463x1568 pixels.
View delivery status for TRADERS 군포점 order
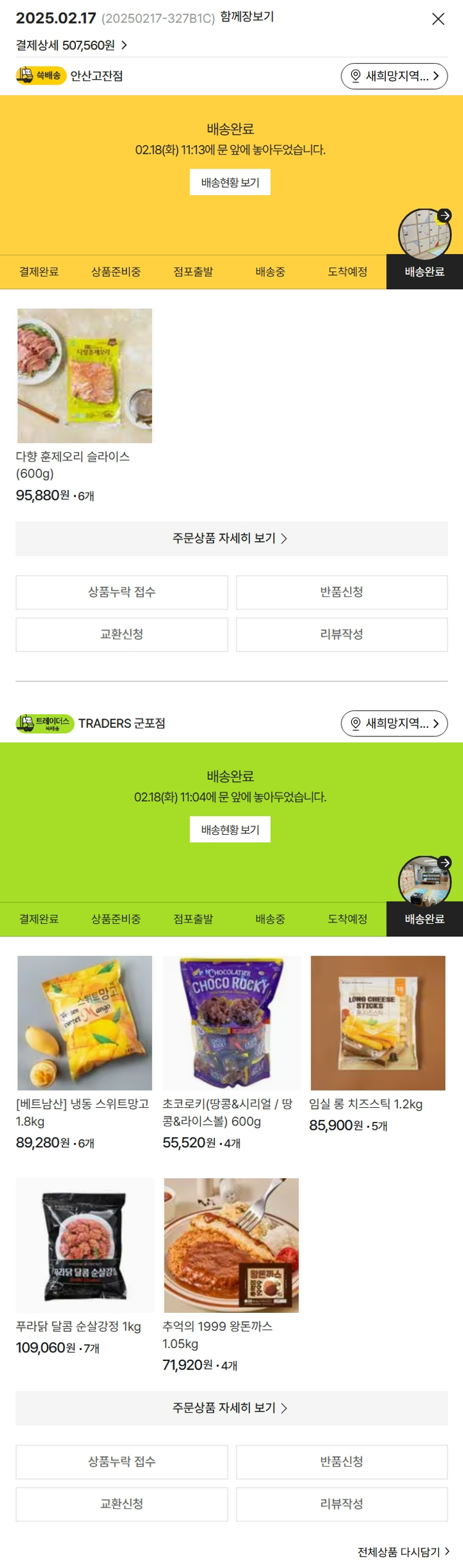(x=230, y=830)
